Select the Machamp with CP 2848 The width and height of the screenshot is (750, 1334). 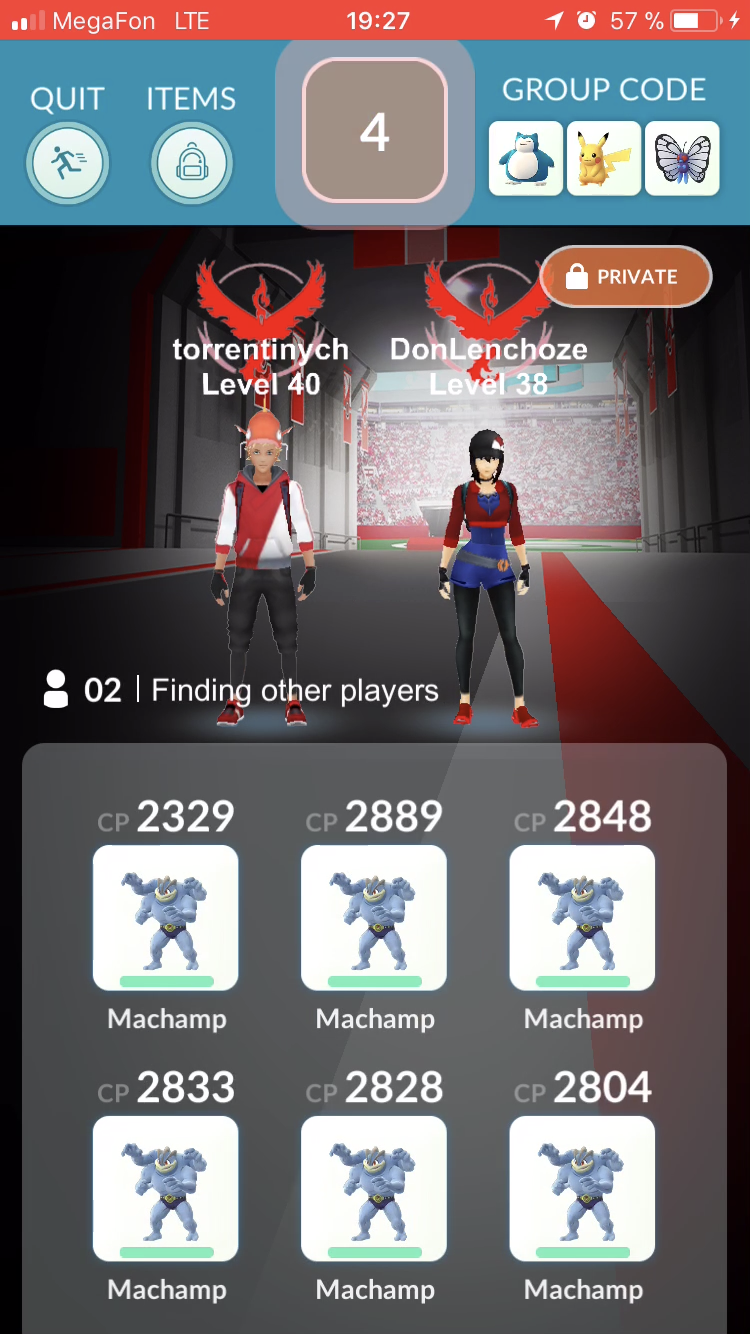pyautogui.click(x=582, y=918)
